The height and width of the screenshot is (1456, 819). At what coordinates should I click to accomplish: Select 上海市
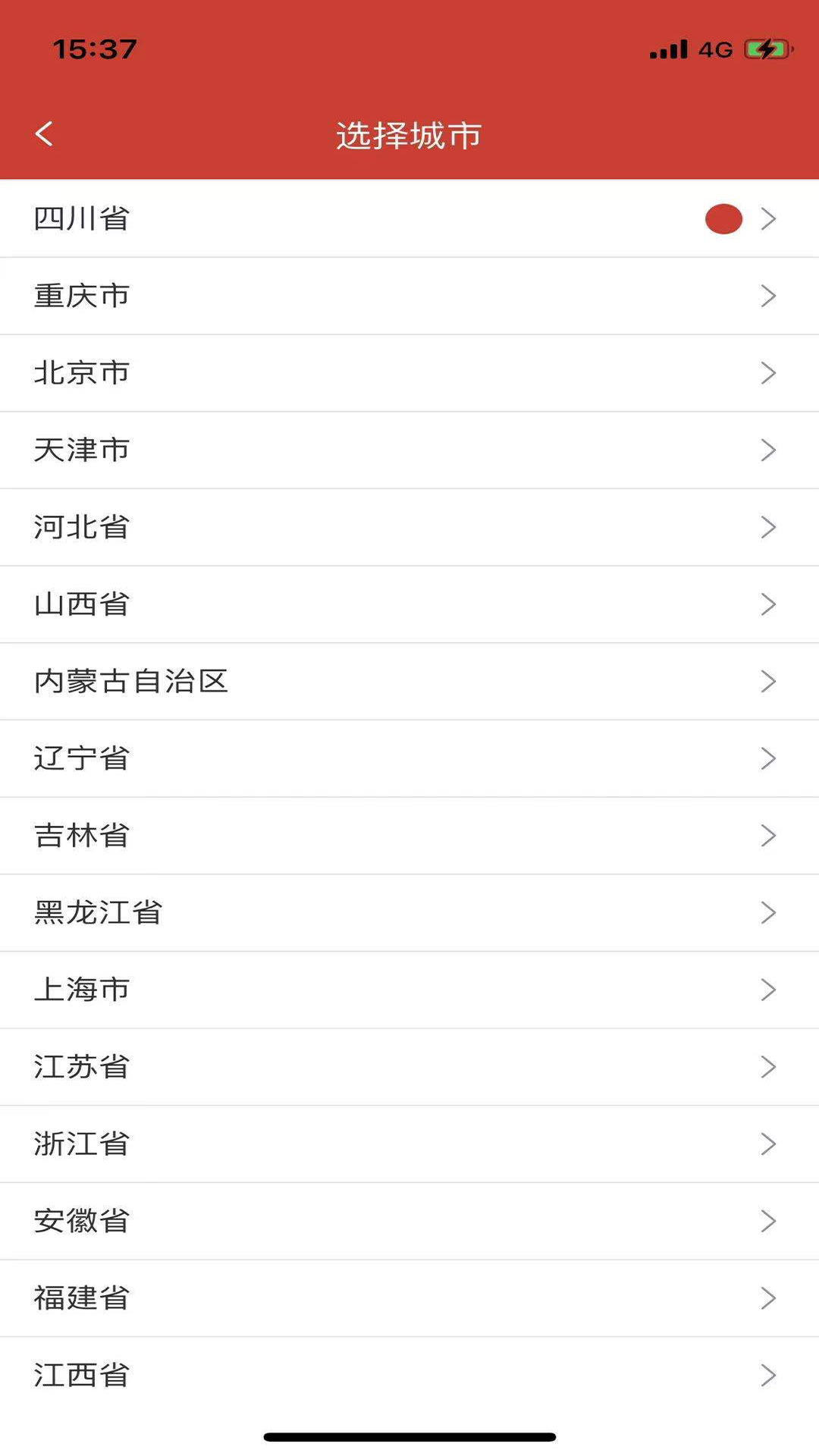tap(82, 990)
